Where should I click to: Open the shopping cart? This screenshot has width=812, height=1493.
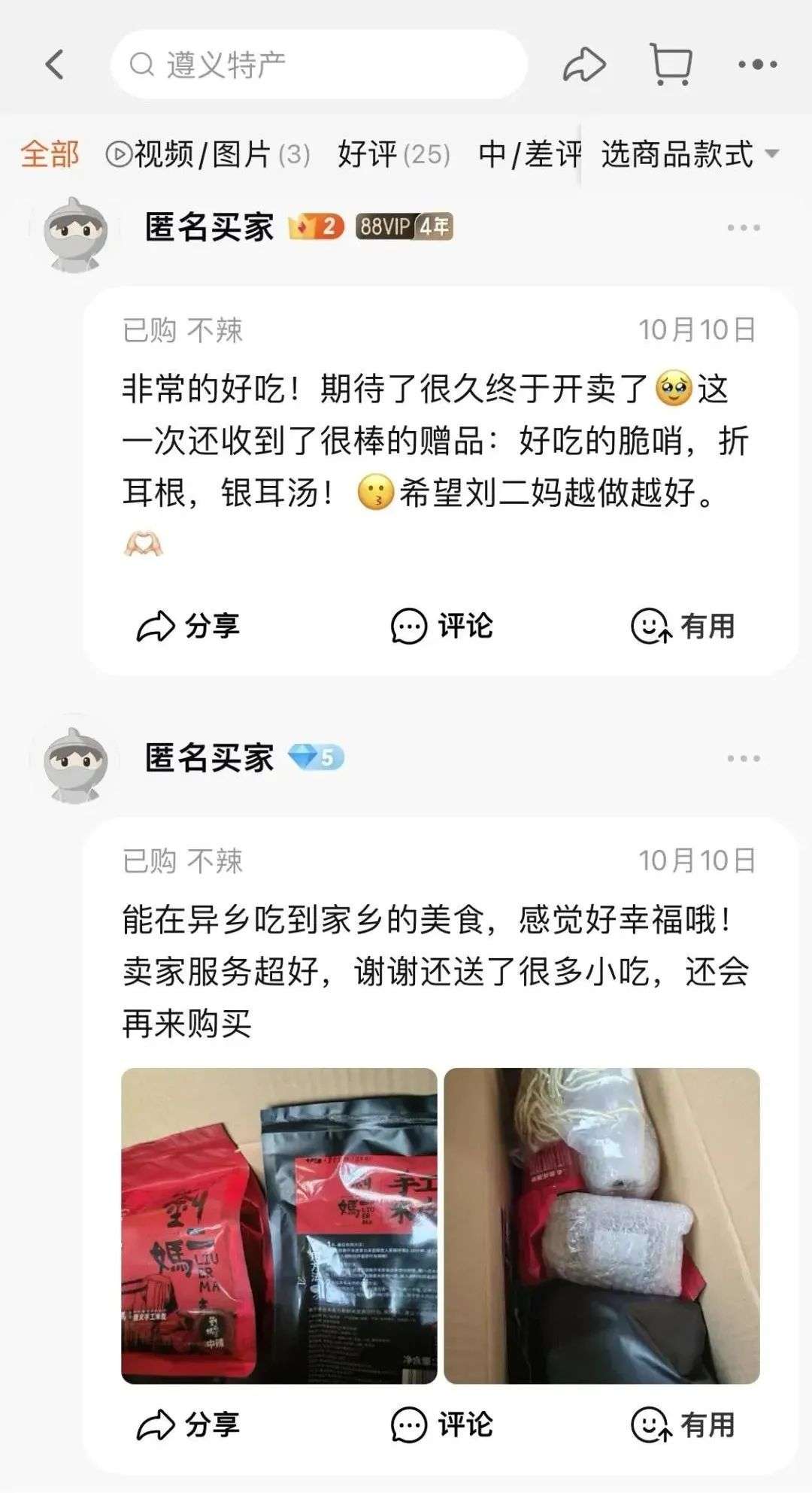coord(670,65)
